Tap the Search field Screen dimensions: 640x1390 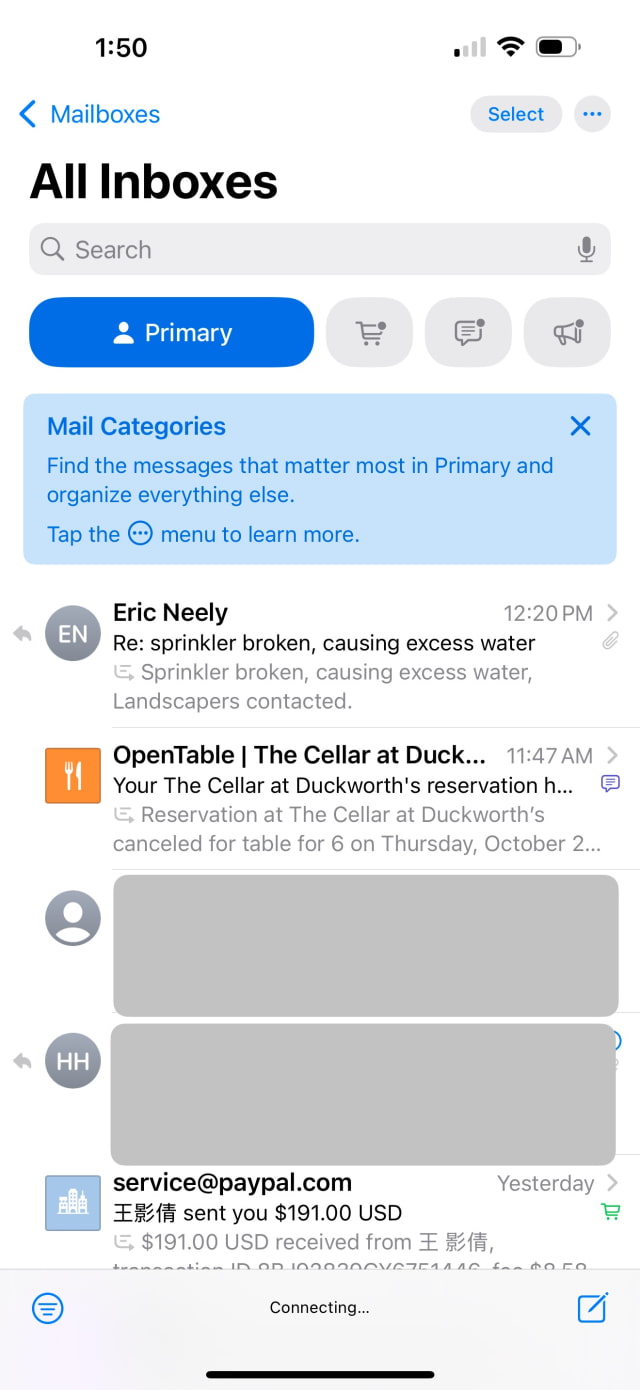300,249
